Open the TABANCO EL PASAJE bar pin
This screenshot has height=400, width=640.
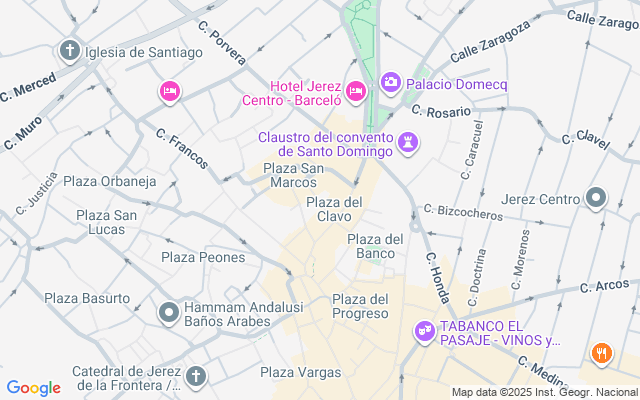[425, 330]
